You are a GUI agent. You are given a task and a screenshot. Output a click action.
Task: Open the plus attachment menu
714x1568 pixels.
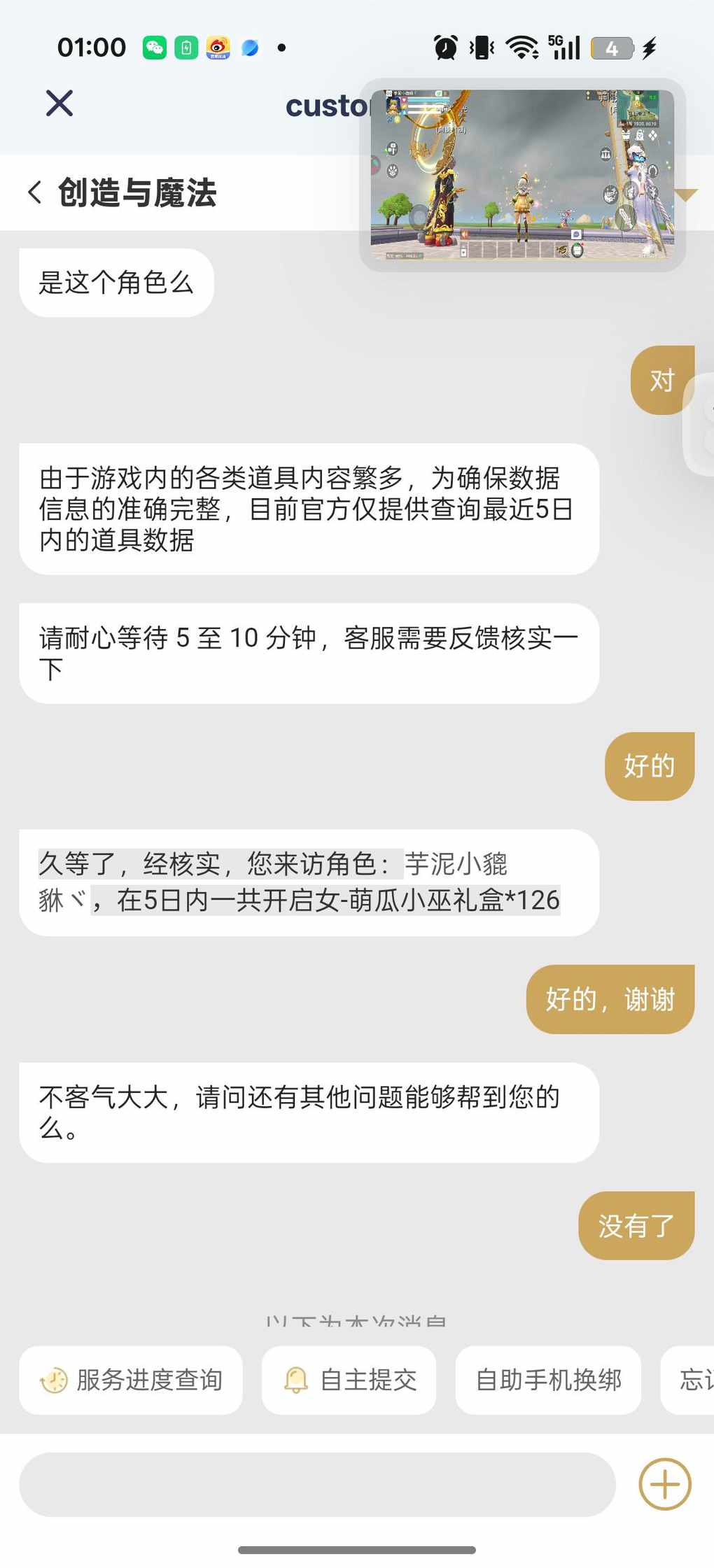[x=664, y=1484]
